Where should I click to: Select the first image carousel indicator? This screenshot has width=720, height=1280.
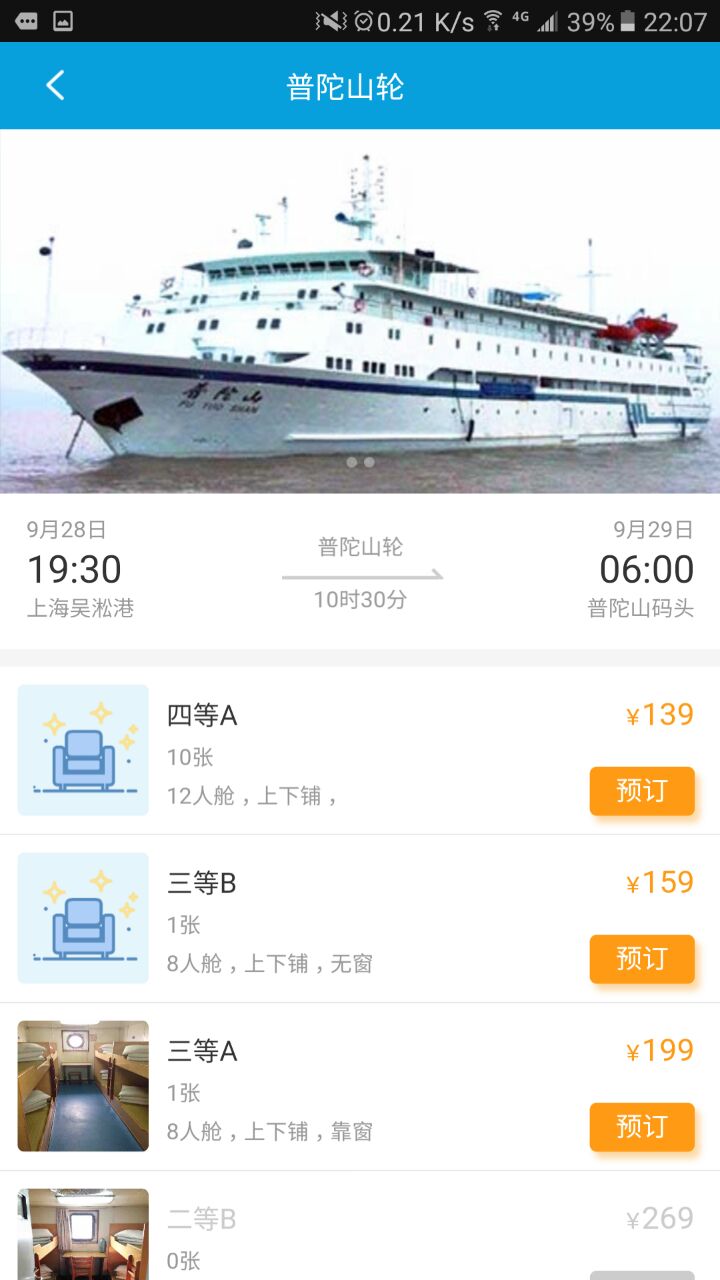(x=352, y=462)
